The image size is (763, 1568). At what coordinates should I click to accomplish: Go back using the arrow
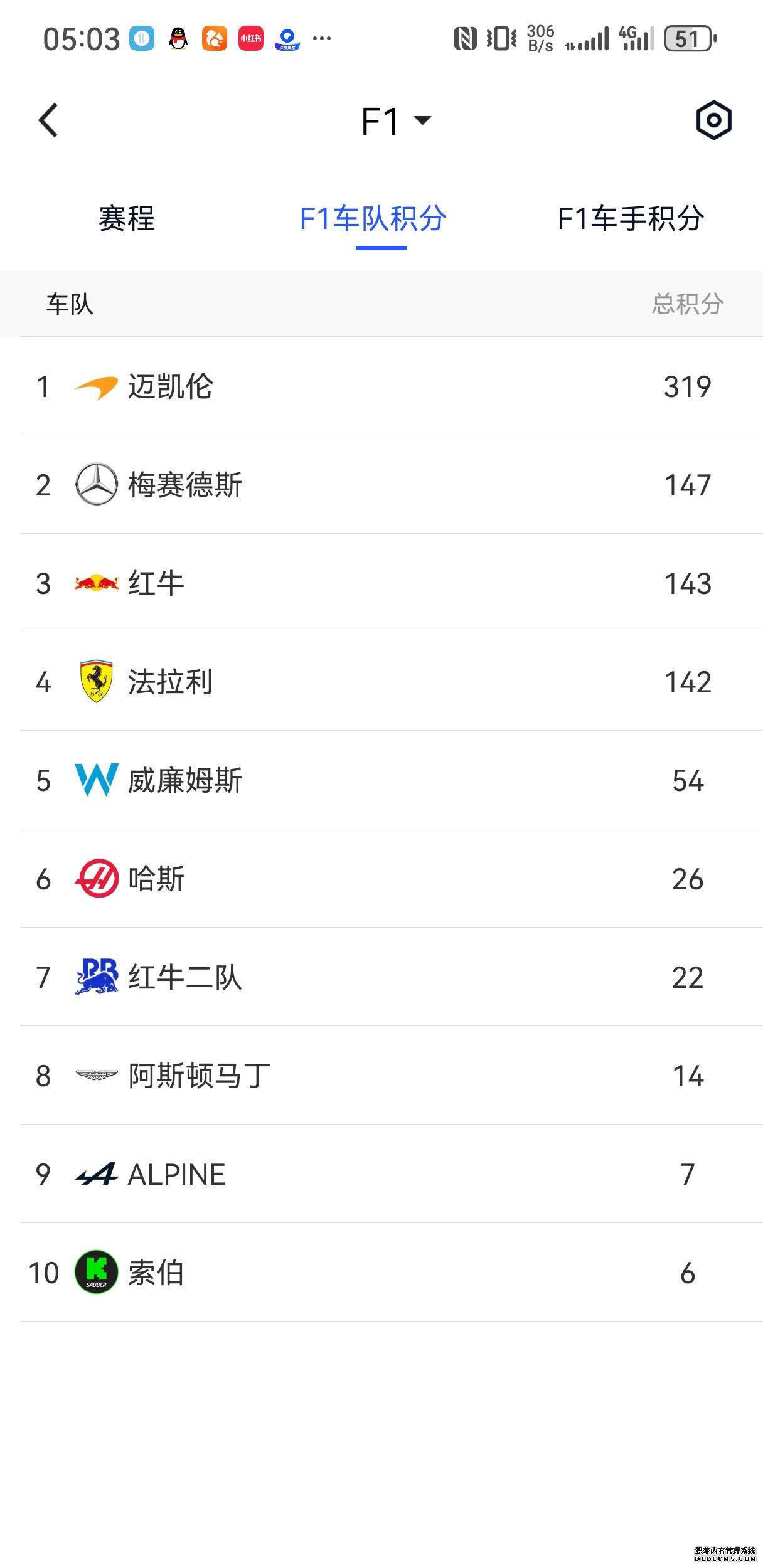pyautogui.click(x=49, y=120)
